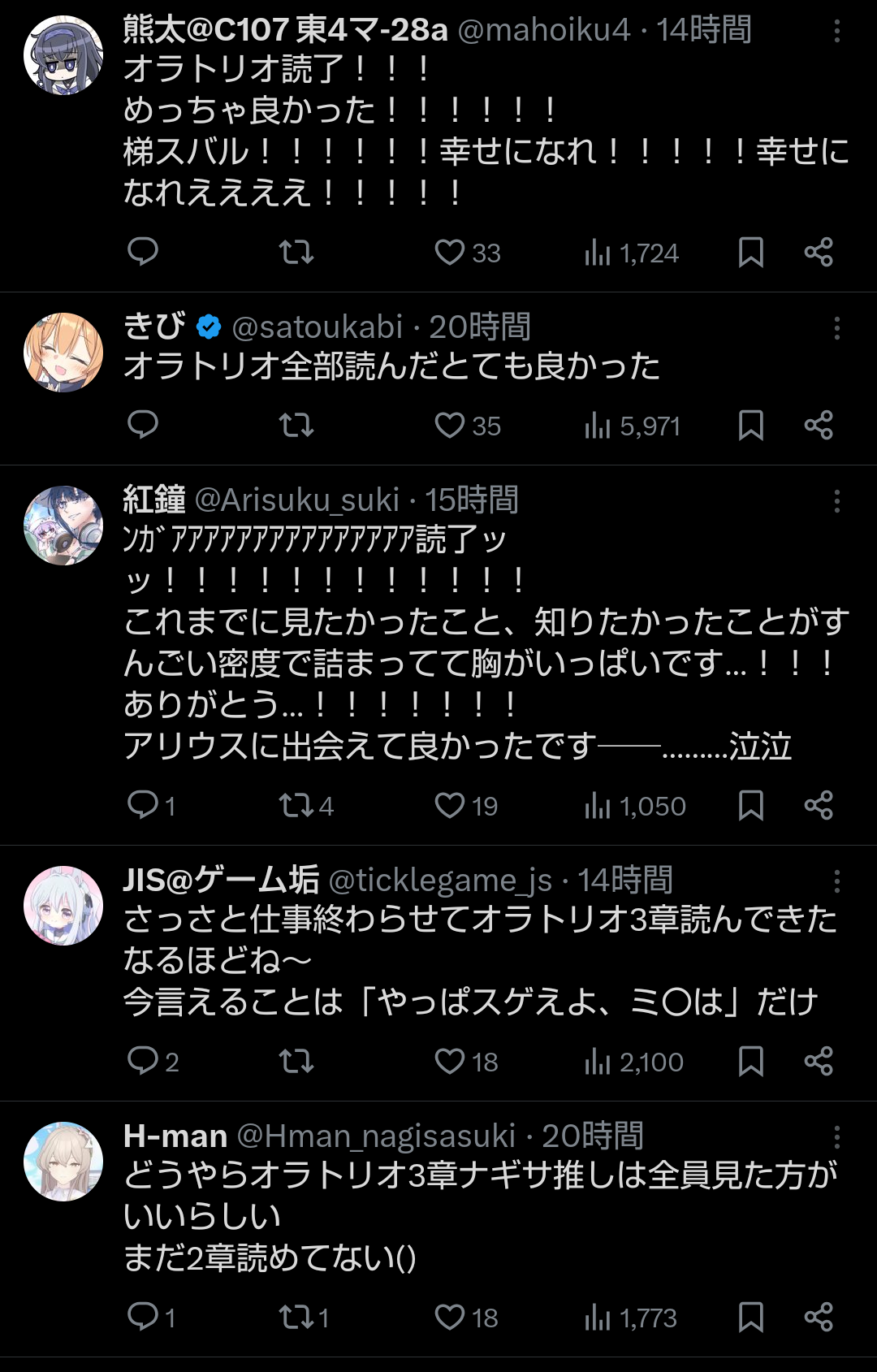The height and width of the screenshot is (1372, 877).
Task: Like the post by @mahoiku4
Action: 449,253
